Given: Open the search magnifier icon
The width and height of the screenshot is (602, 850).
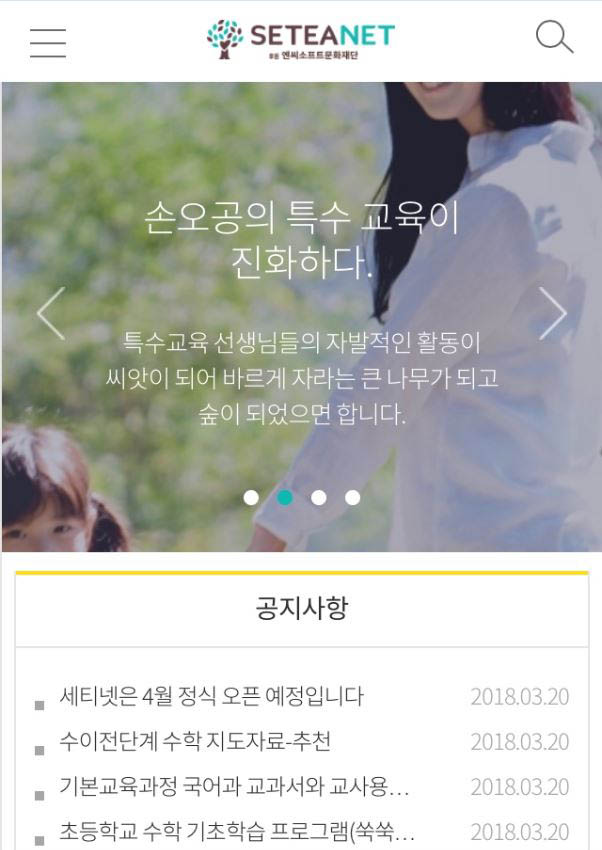Looking at the screenshot, I should 553,37.
